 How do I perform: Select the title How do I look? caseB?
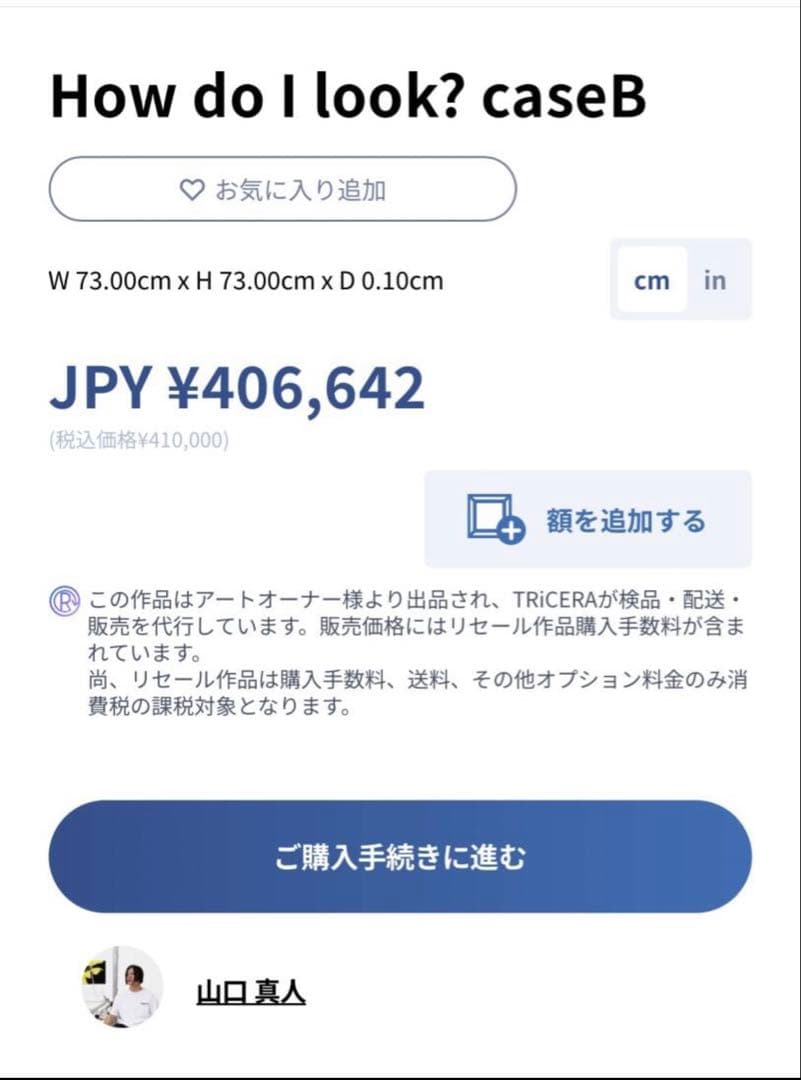pos(352,96)
